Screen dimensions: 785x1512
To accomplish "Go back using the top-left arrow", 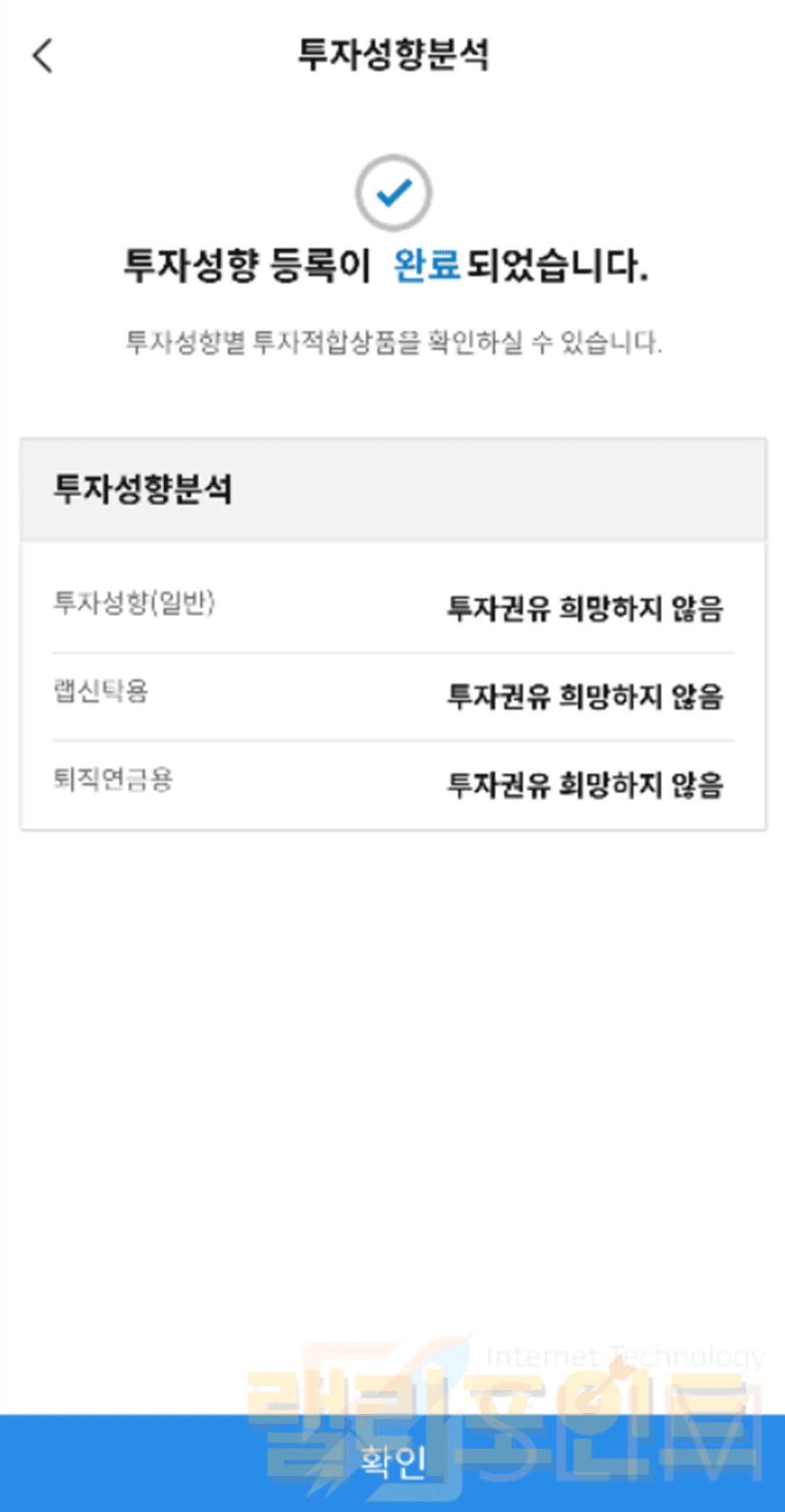I will pos(44,56).
